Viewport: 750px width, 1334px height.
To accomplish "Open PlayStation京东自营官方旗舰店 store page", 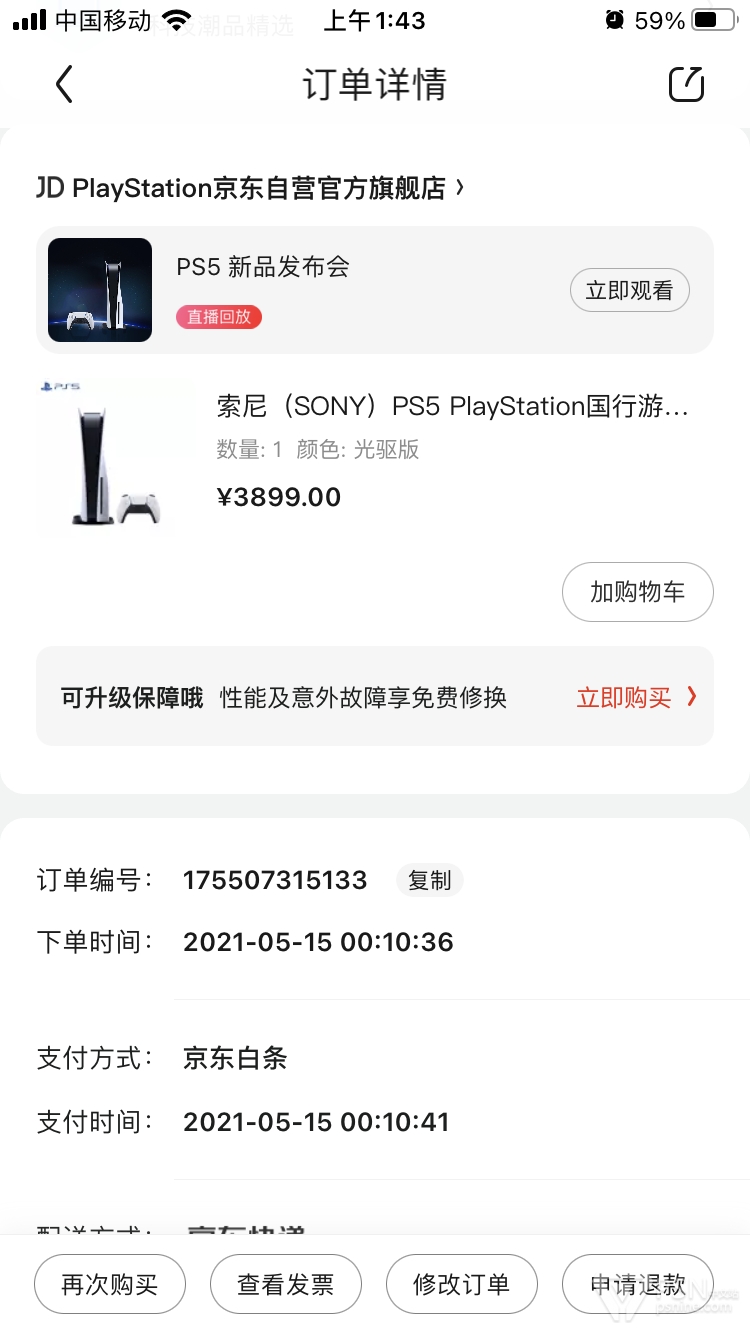I will tap(251, 188).
